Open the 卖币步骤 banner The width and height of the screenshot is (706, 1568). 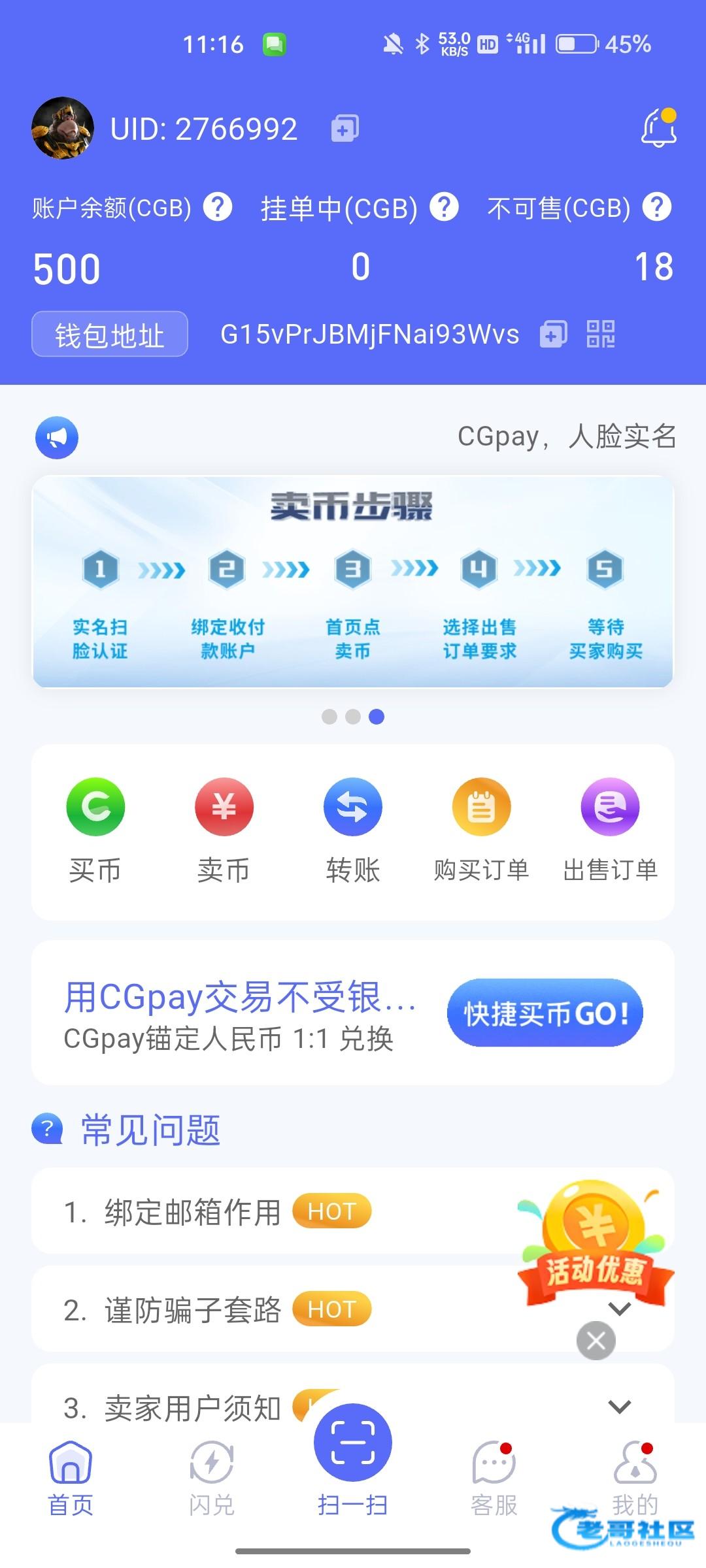[353, 581]
